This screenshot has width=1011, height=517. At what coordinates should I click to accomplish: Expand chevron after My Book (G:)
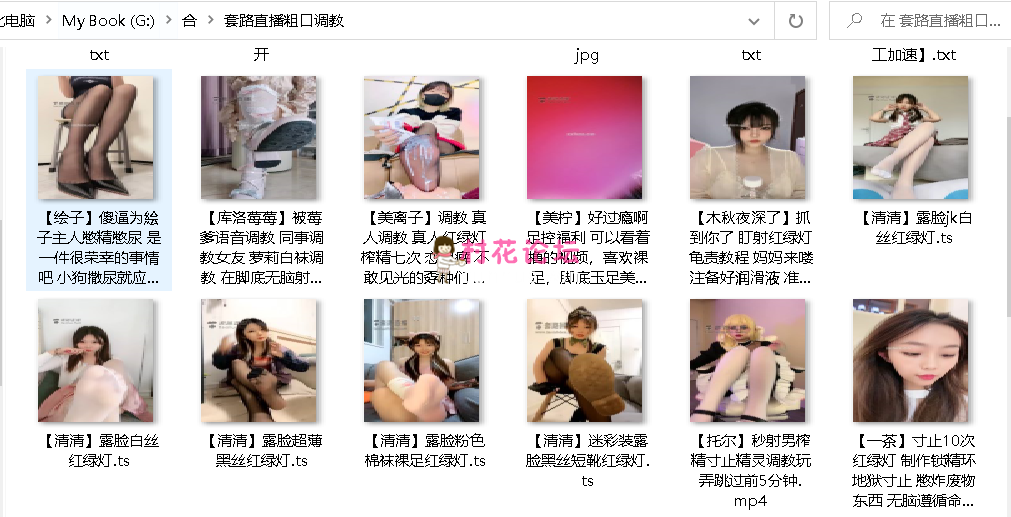pyautogui.click(x=168, y=20)
